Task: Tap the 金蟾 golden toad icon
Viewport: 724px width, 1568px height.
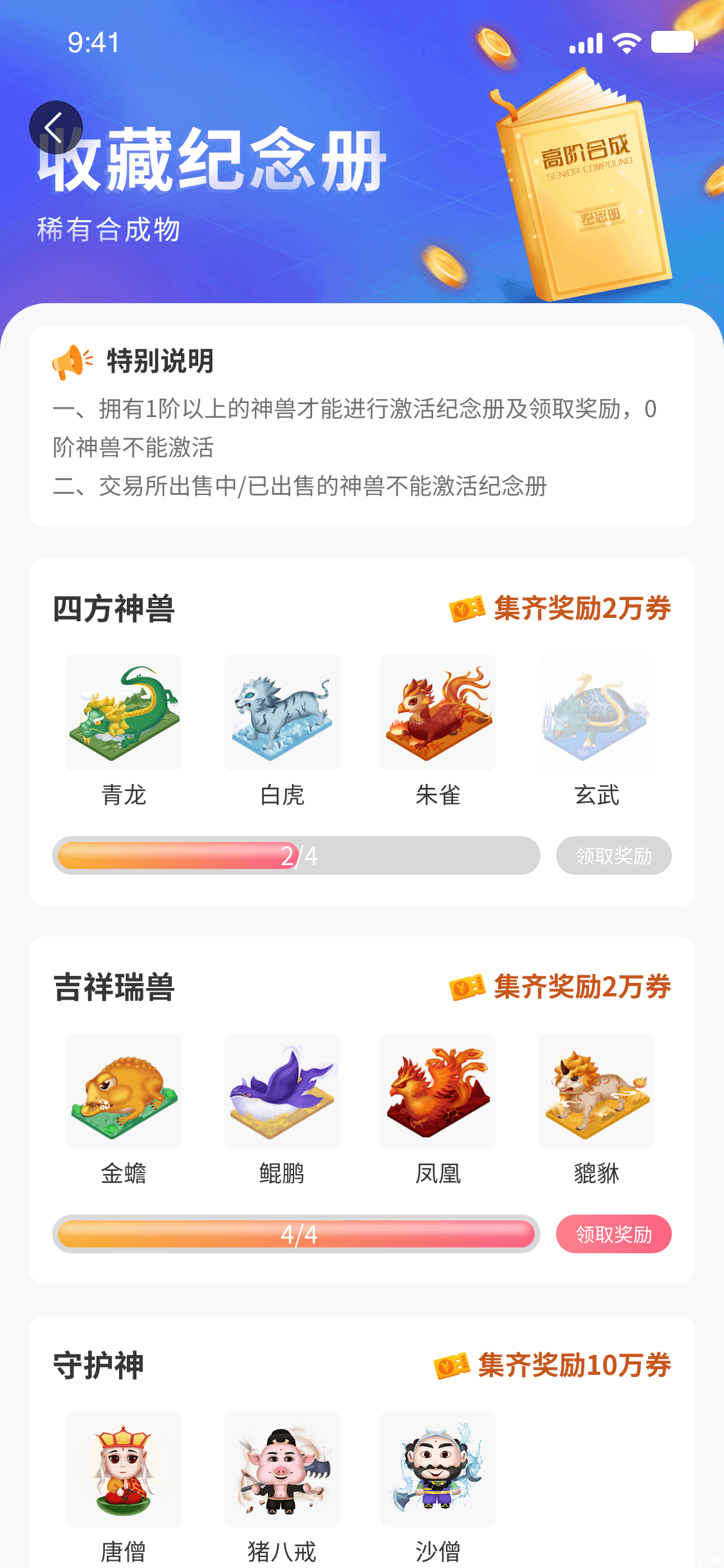Action: (x=123, y=1090)
